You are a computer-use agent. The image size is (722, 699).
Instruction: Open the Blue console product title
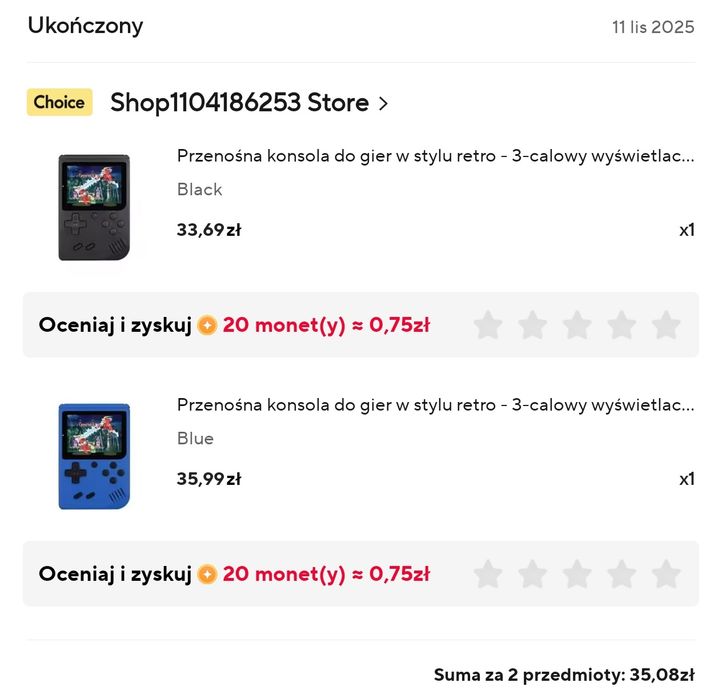point(434,405)
